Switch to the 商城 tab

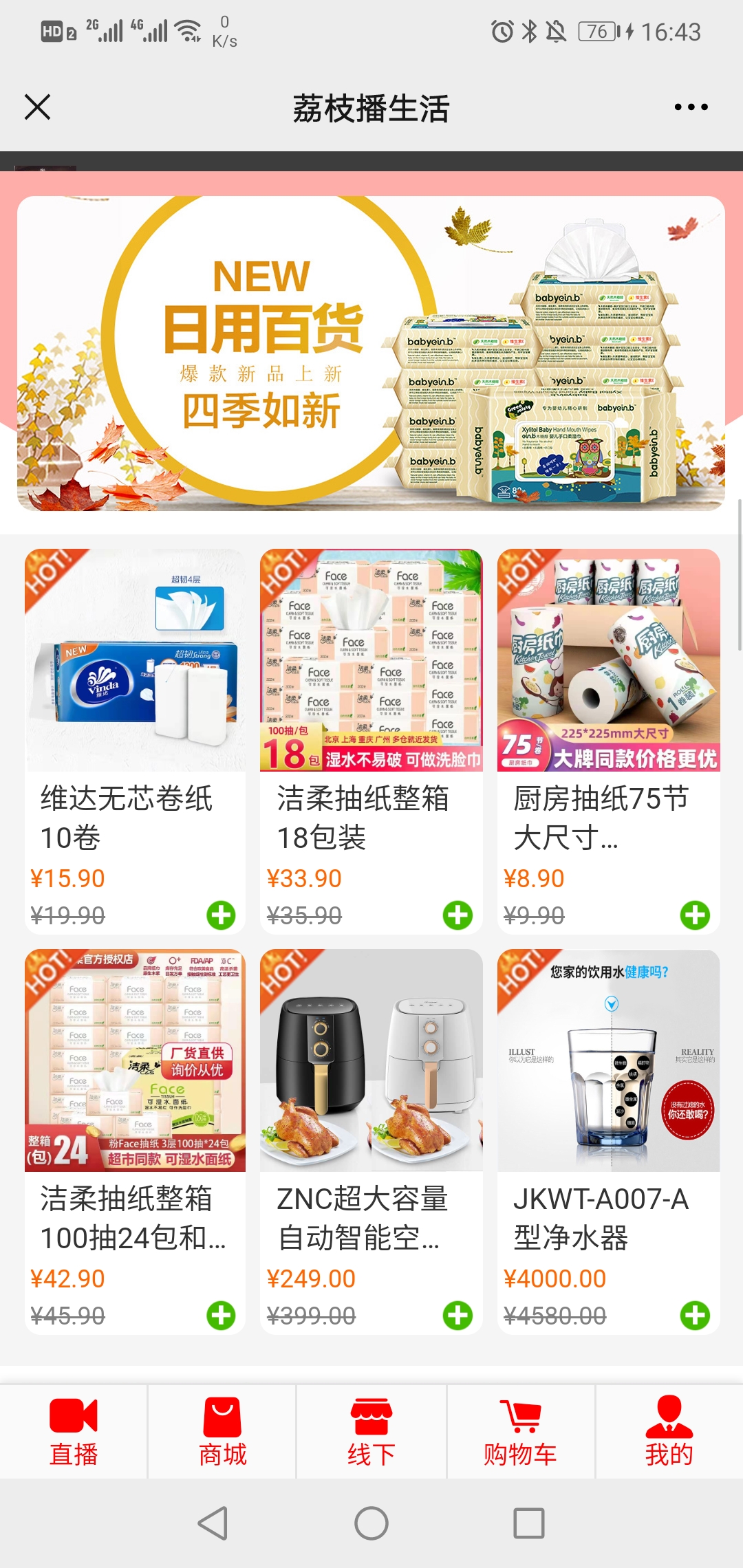(222, 1432)
